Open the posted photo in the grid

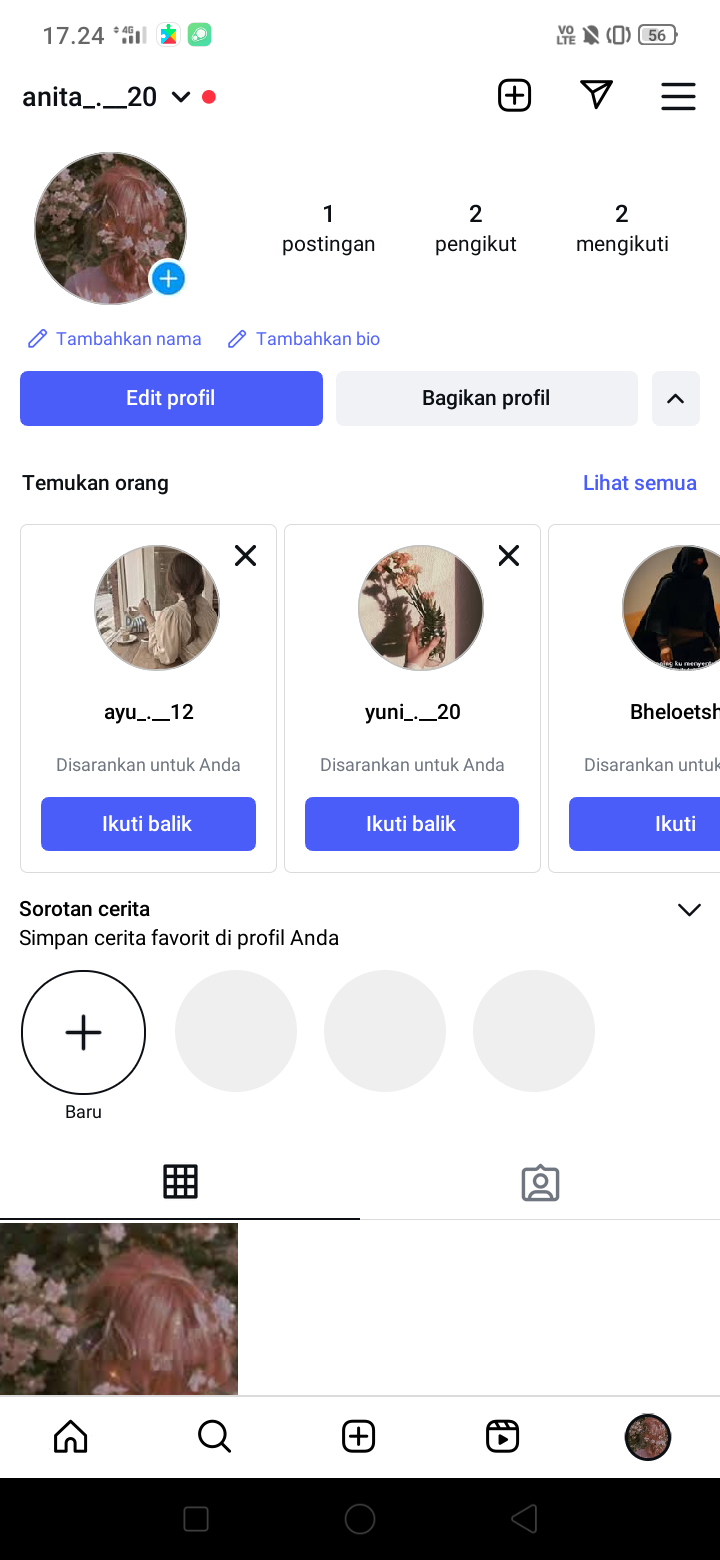[119, 1308]
